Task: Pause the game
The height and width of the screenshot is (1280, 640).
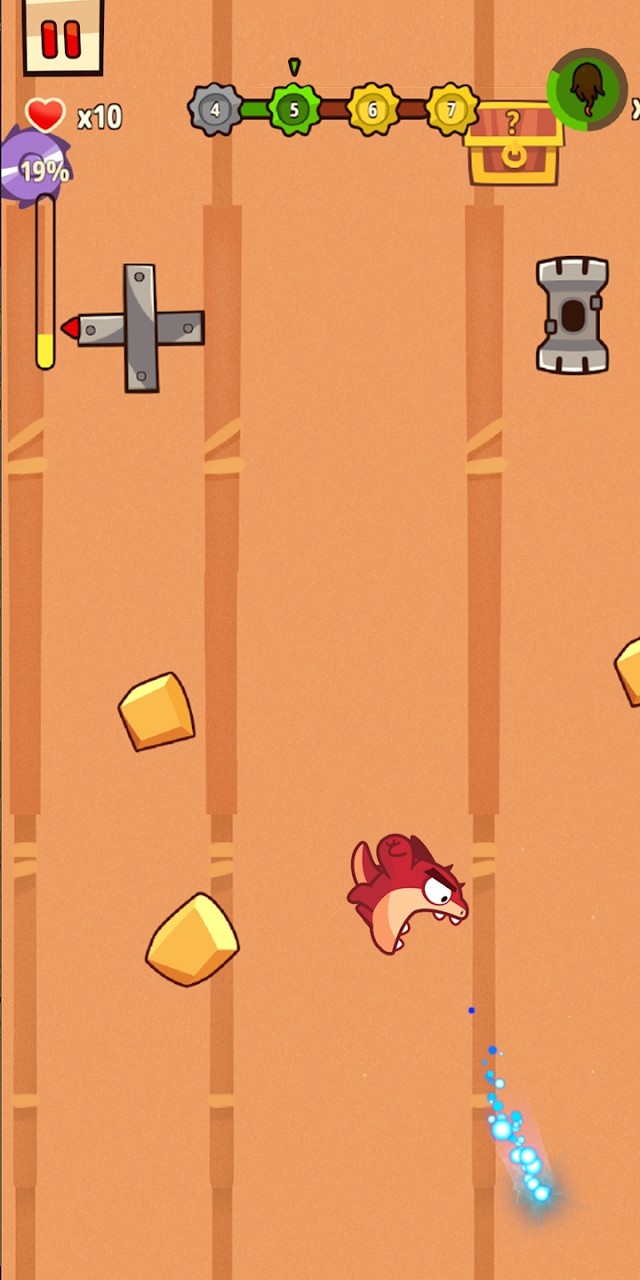Action: coord(62,37)
